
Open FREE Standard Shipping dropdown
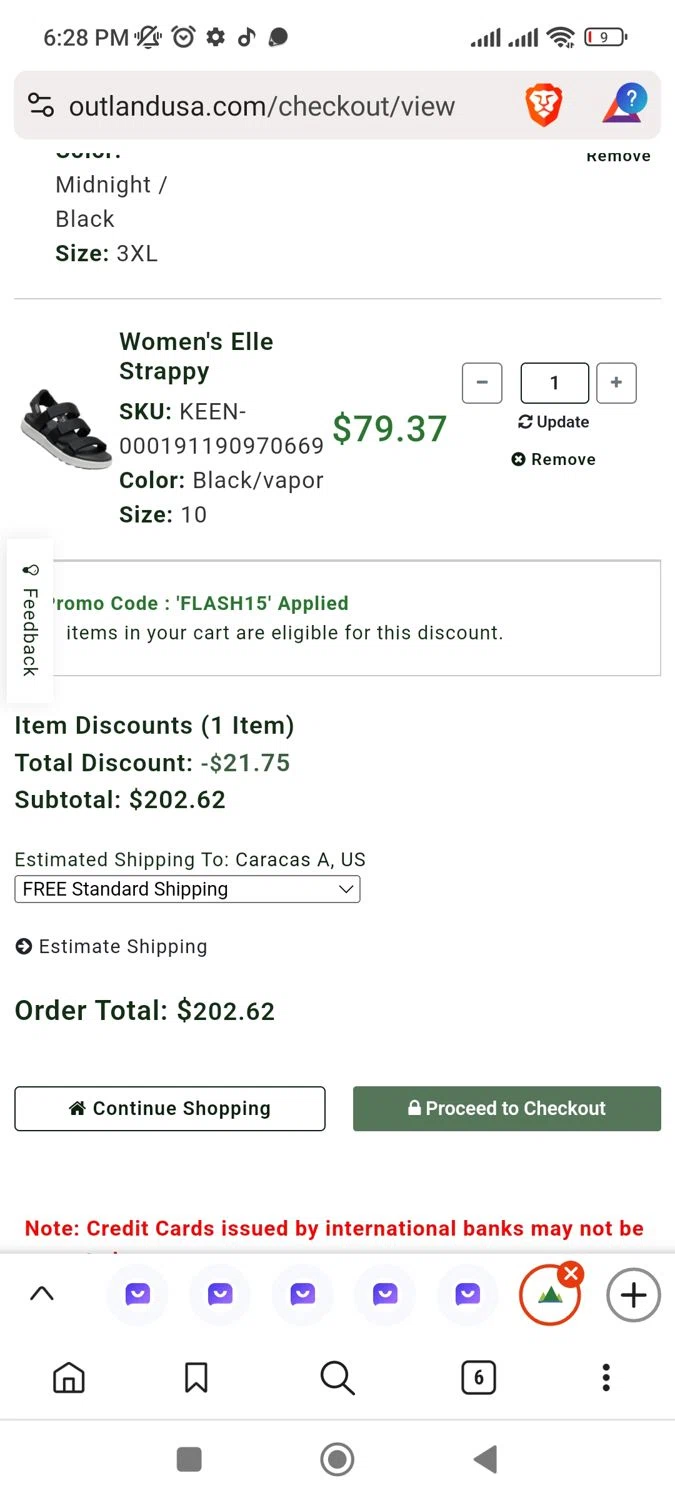(x=187, y=889)
